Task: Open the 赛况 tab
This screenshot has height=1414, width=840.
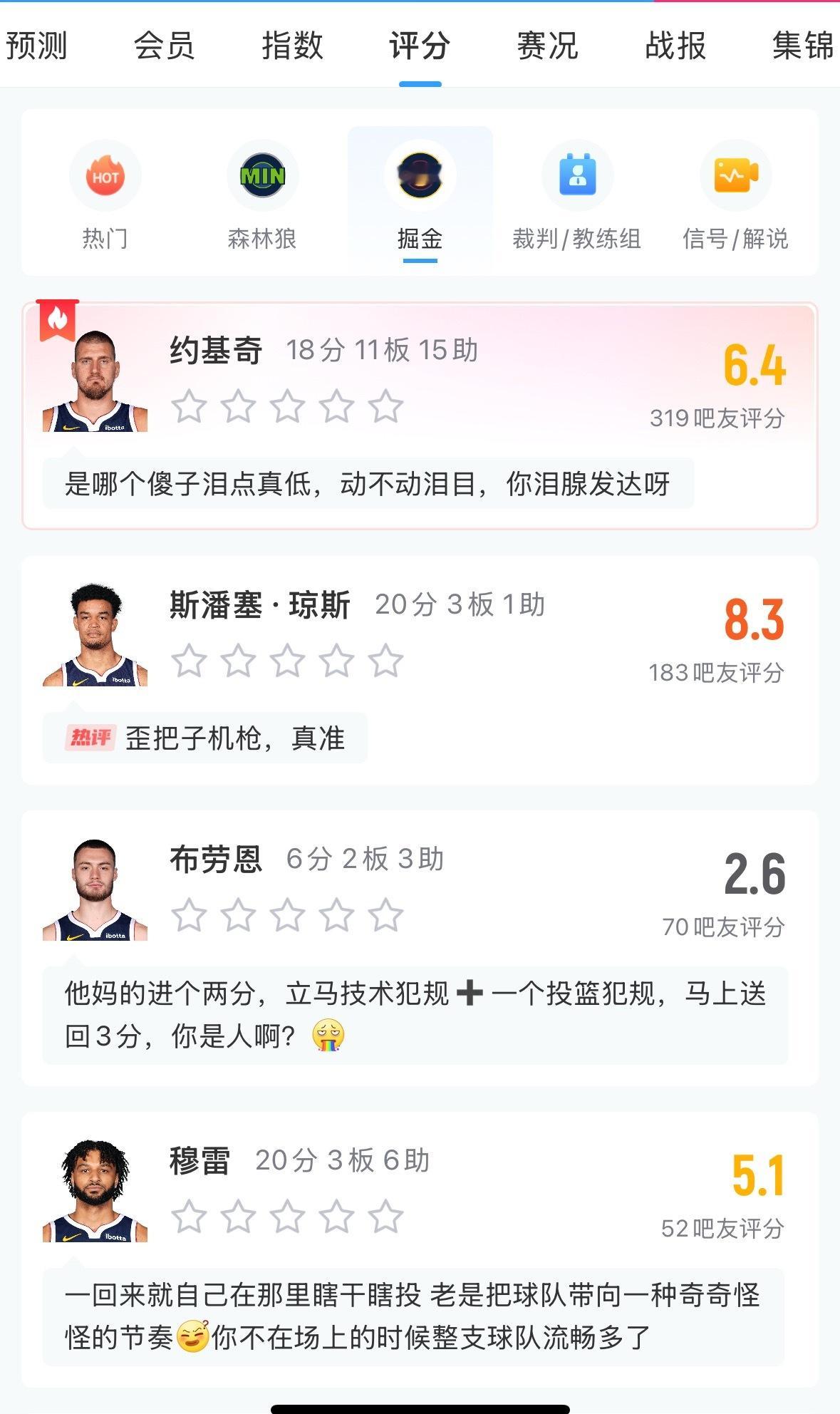Action: pos(546,46)
